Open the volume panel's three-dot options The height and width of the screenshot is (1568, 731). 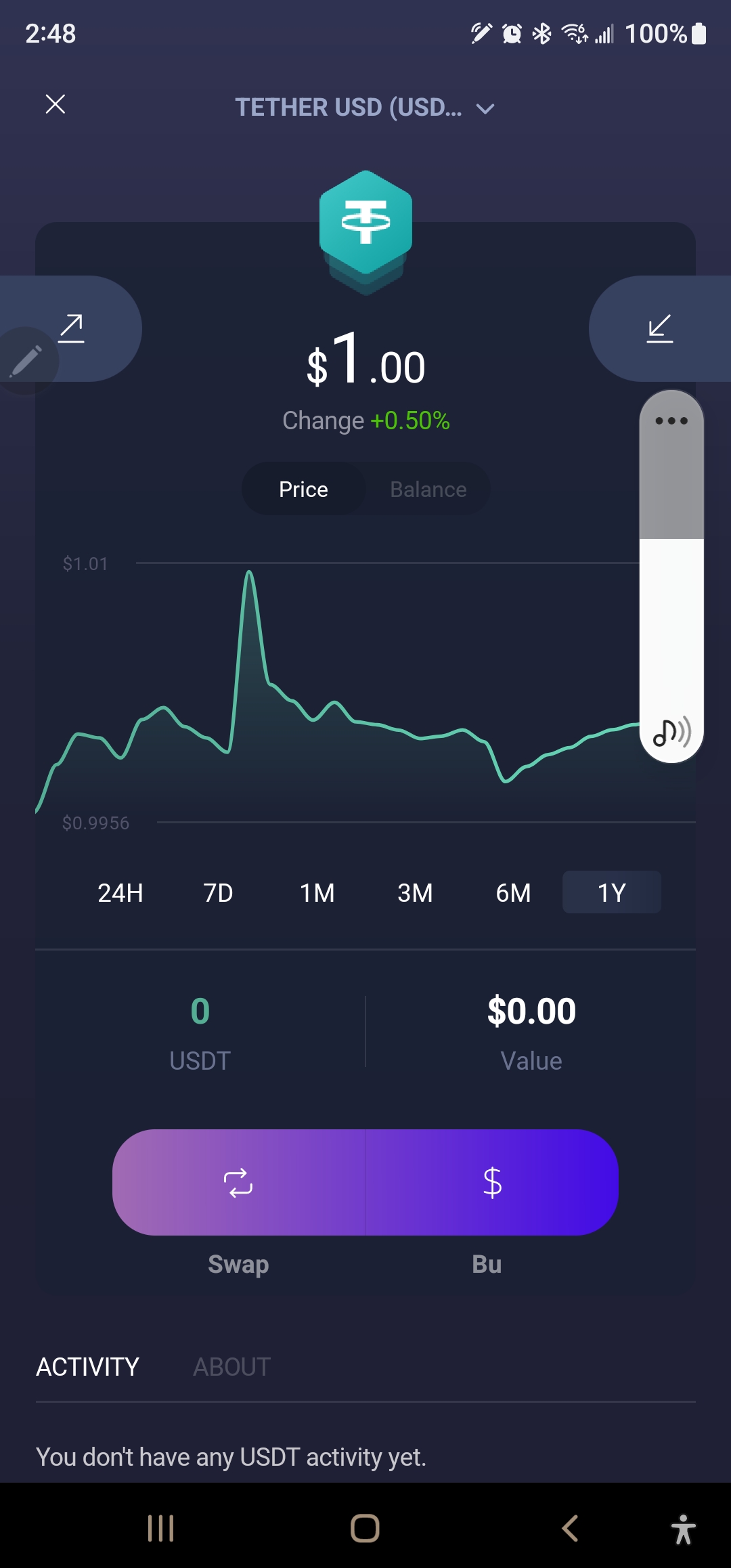click(671, 421)
